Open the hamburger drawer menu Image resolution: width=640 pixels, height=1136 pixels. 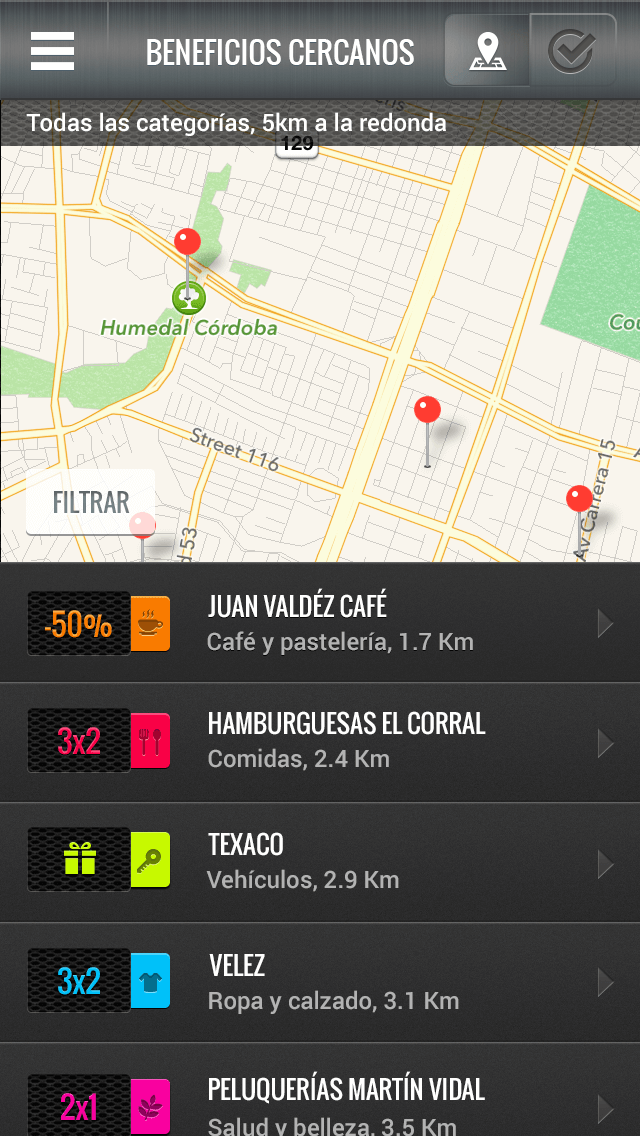(x=52, y=51)
